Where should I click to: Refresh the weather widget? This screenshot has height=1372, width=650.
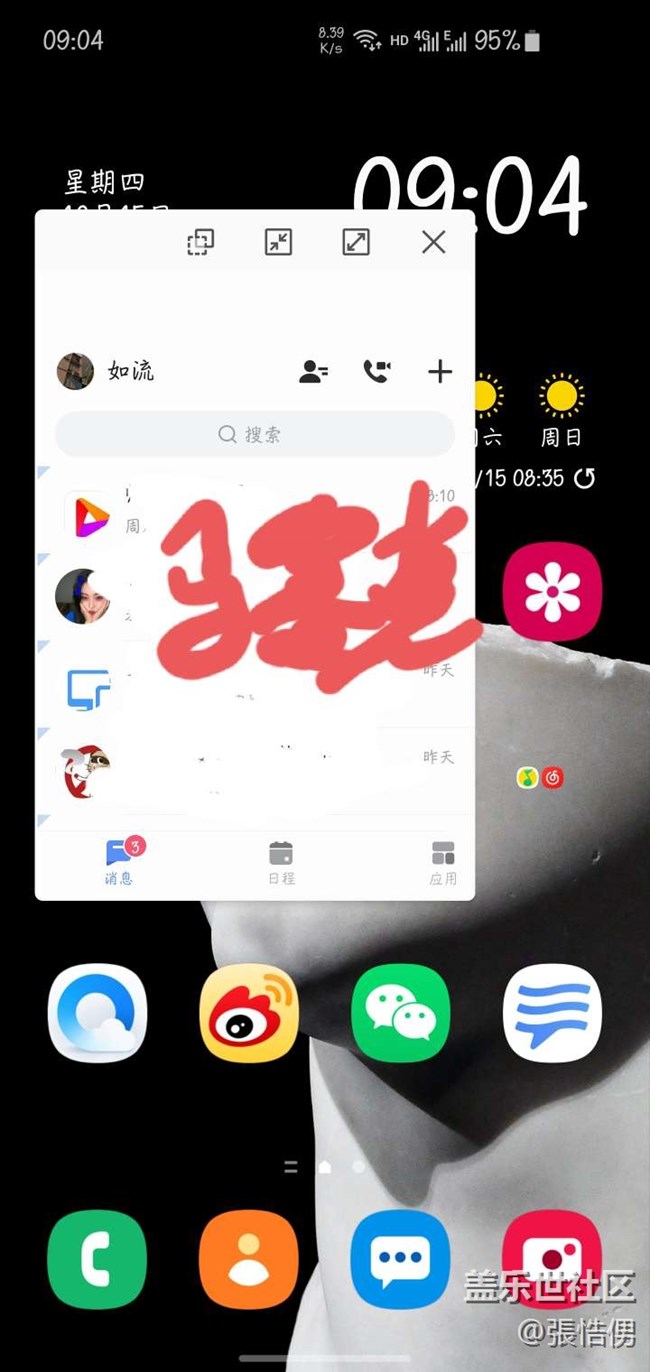tap(584, 478)
